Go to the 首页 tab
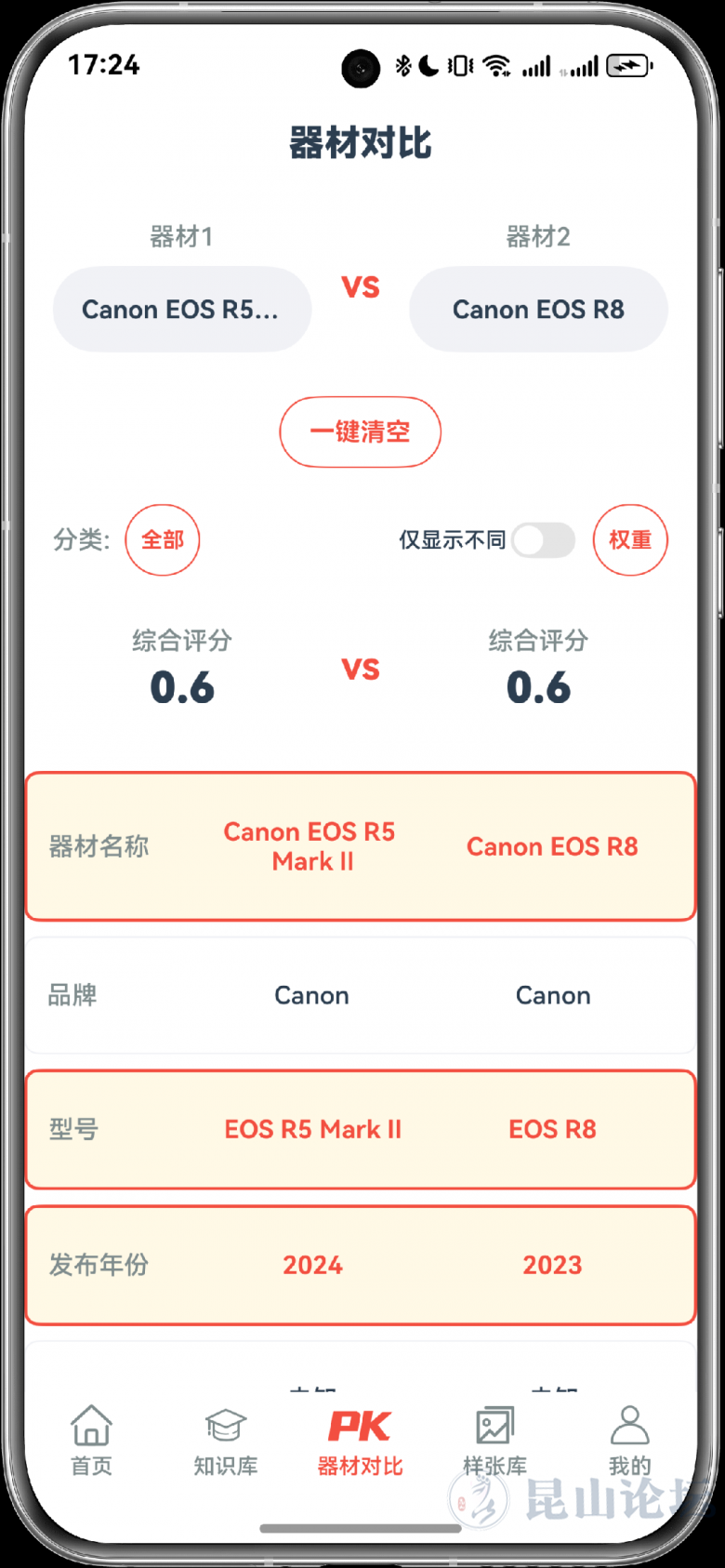Screen dimensions: 725x1568 pos(91,1440)
